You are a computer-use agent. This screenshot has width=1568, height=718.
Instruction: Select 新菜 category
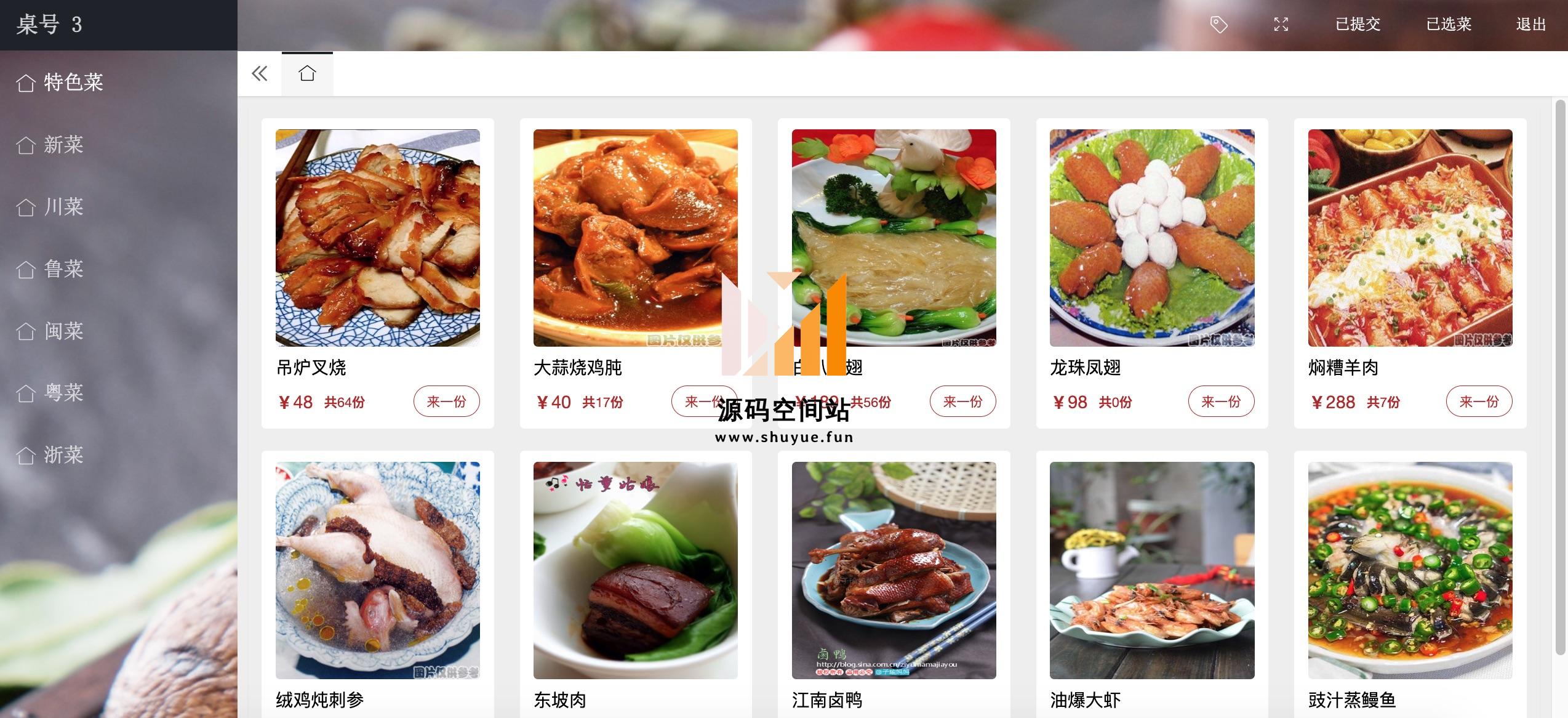(x=63, y=145)
